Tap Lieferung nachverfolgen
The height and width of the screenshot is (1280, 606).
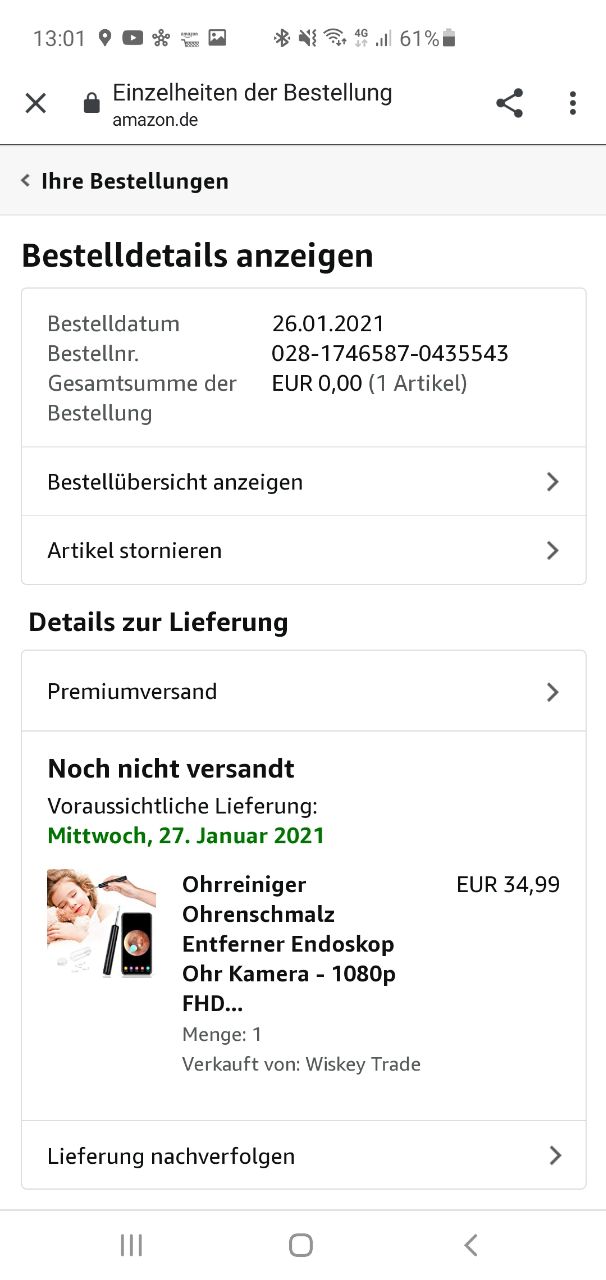(303, 1156)
